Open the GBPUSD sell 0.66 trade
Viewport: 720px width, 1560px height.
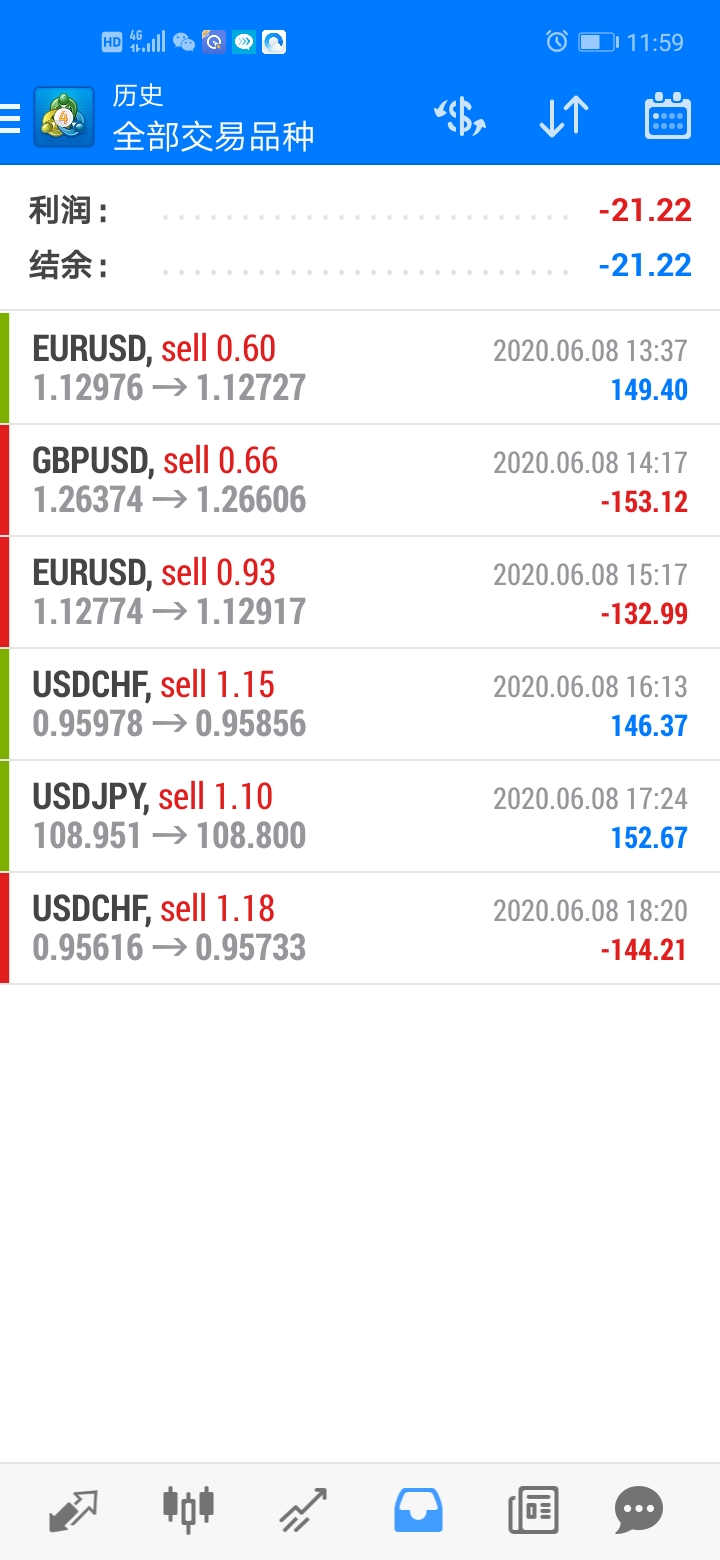(x=360, y=480)
